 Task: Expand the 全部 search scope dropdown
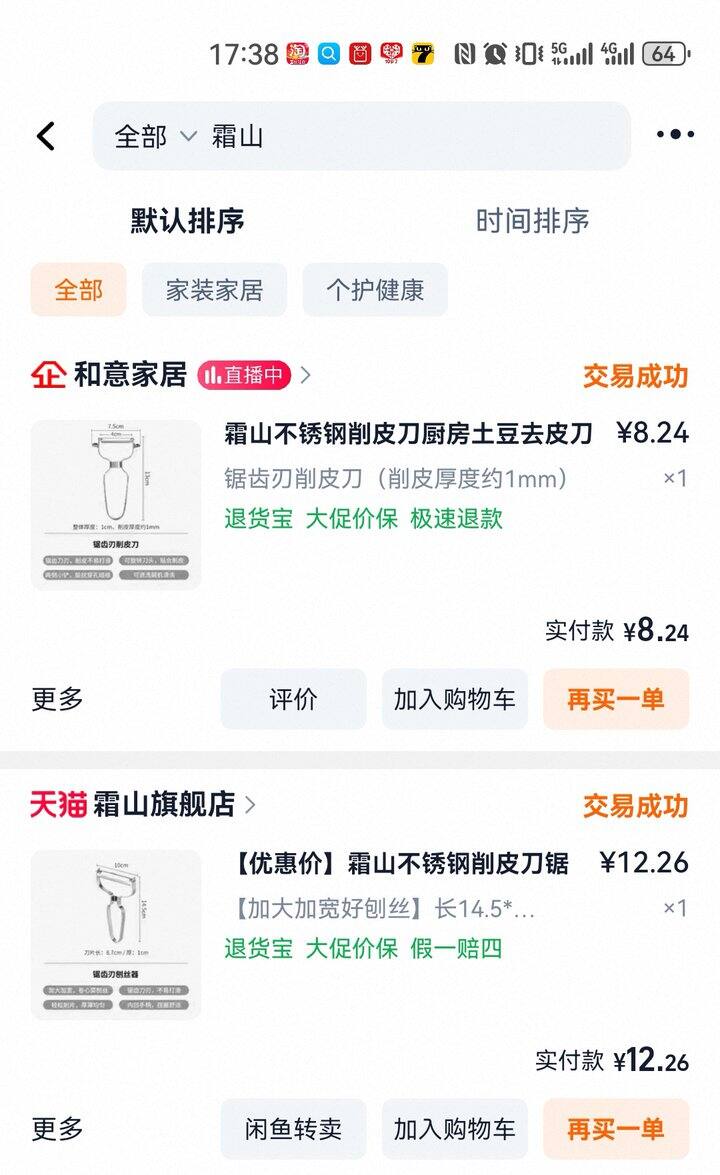(155, 136)
